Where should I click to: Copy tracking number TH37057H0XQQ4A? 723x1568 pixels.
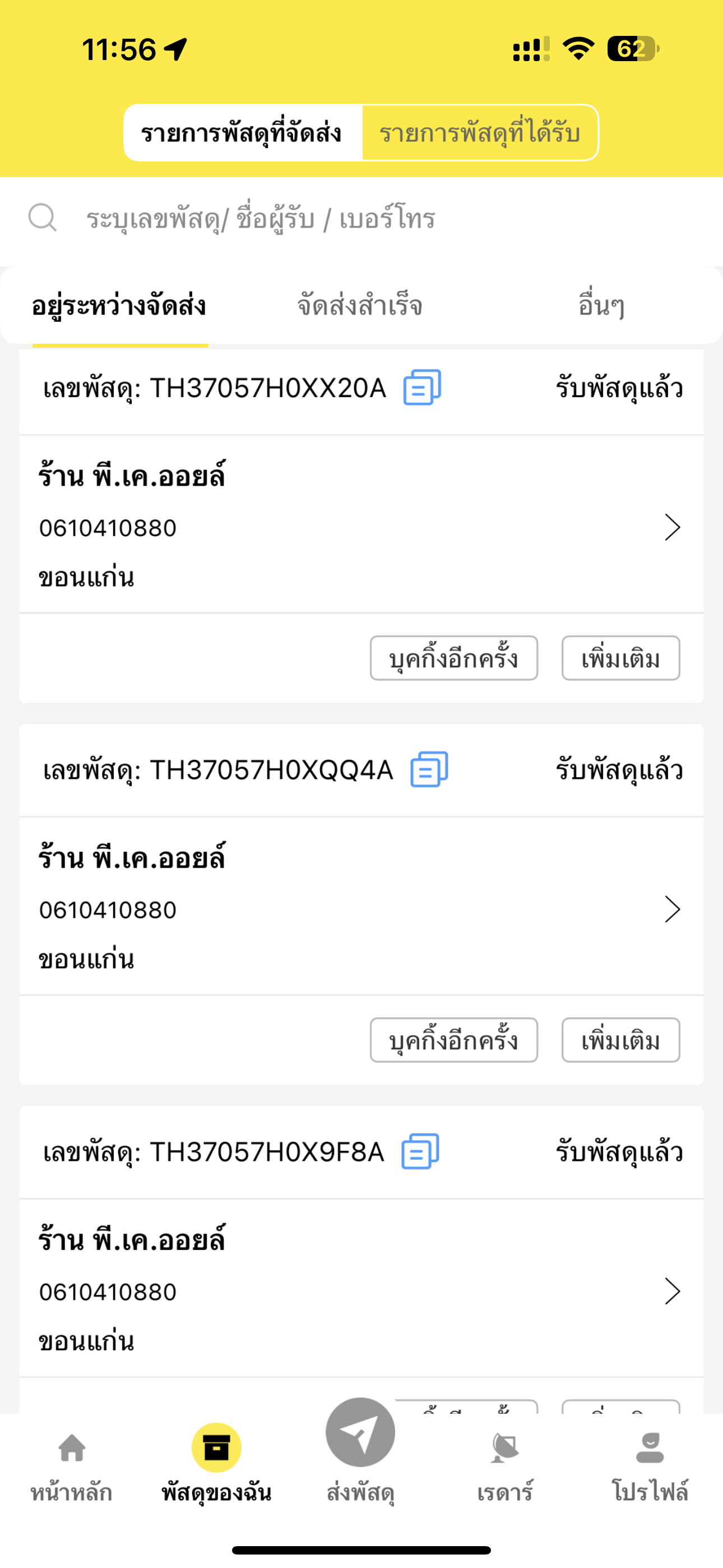tap(429, 769)
